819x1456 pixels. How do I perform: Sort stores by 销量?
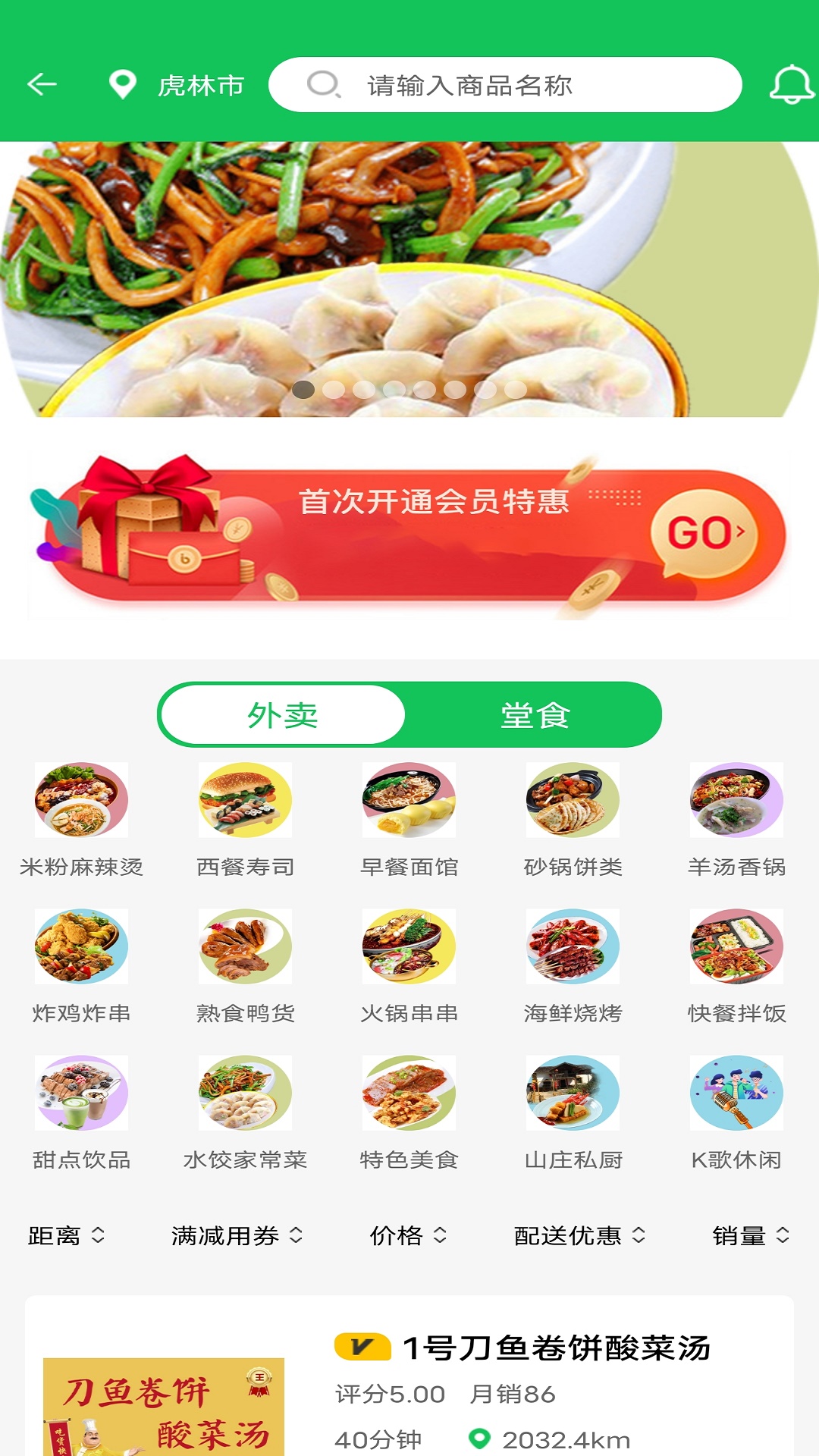click(x=750, y=1236)
